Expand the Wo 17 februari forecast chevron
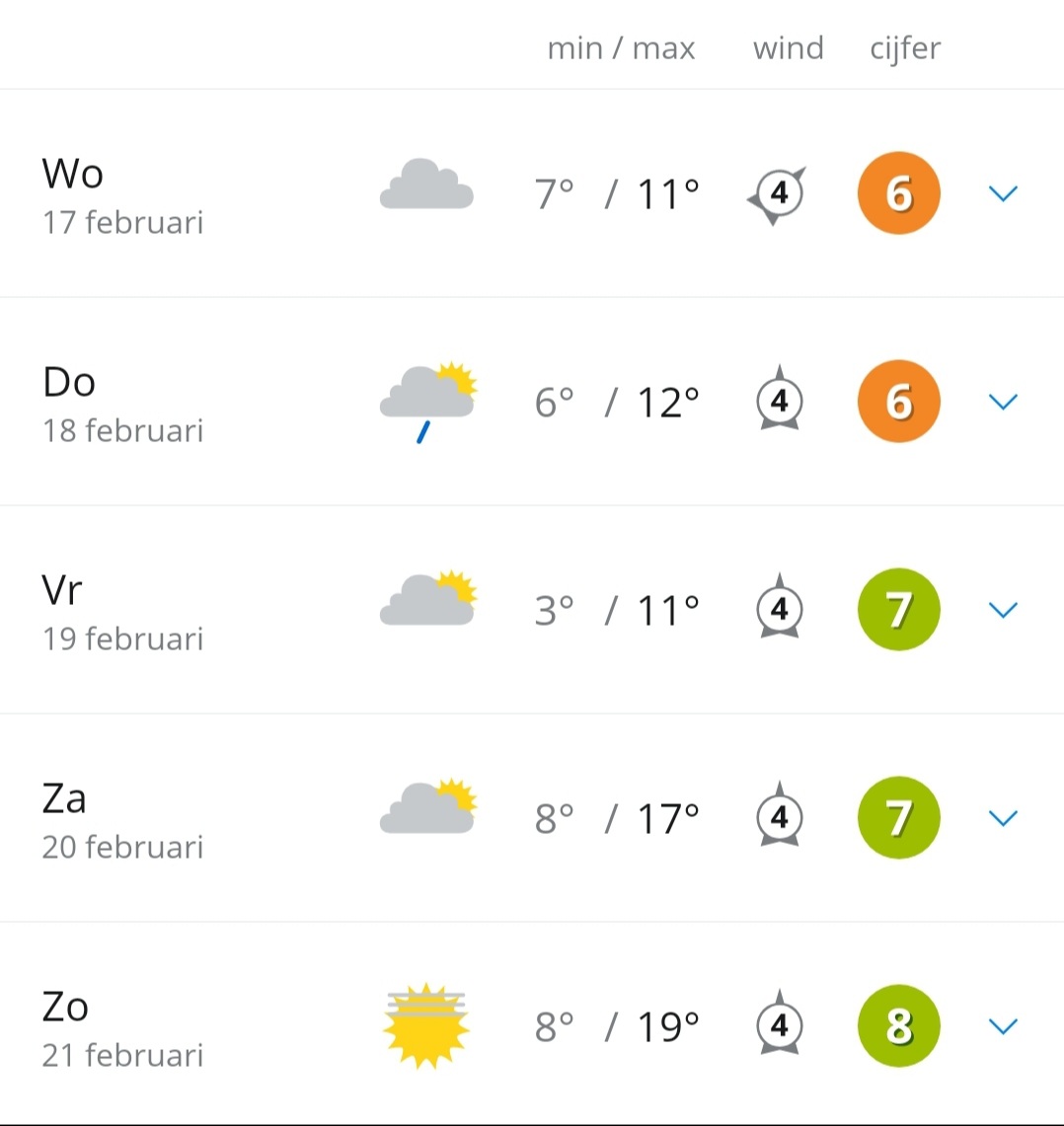Image resolution: width=1064 pixels, height=1126 pixels. pos(1003,193)
